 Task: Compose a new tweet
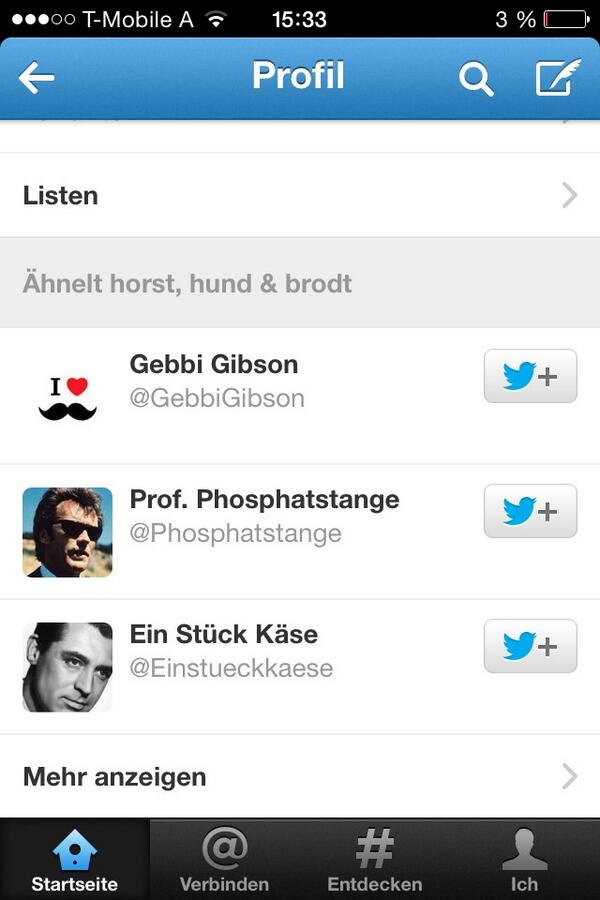(x=557, y=78)
